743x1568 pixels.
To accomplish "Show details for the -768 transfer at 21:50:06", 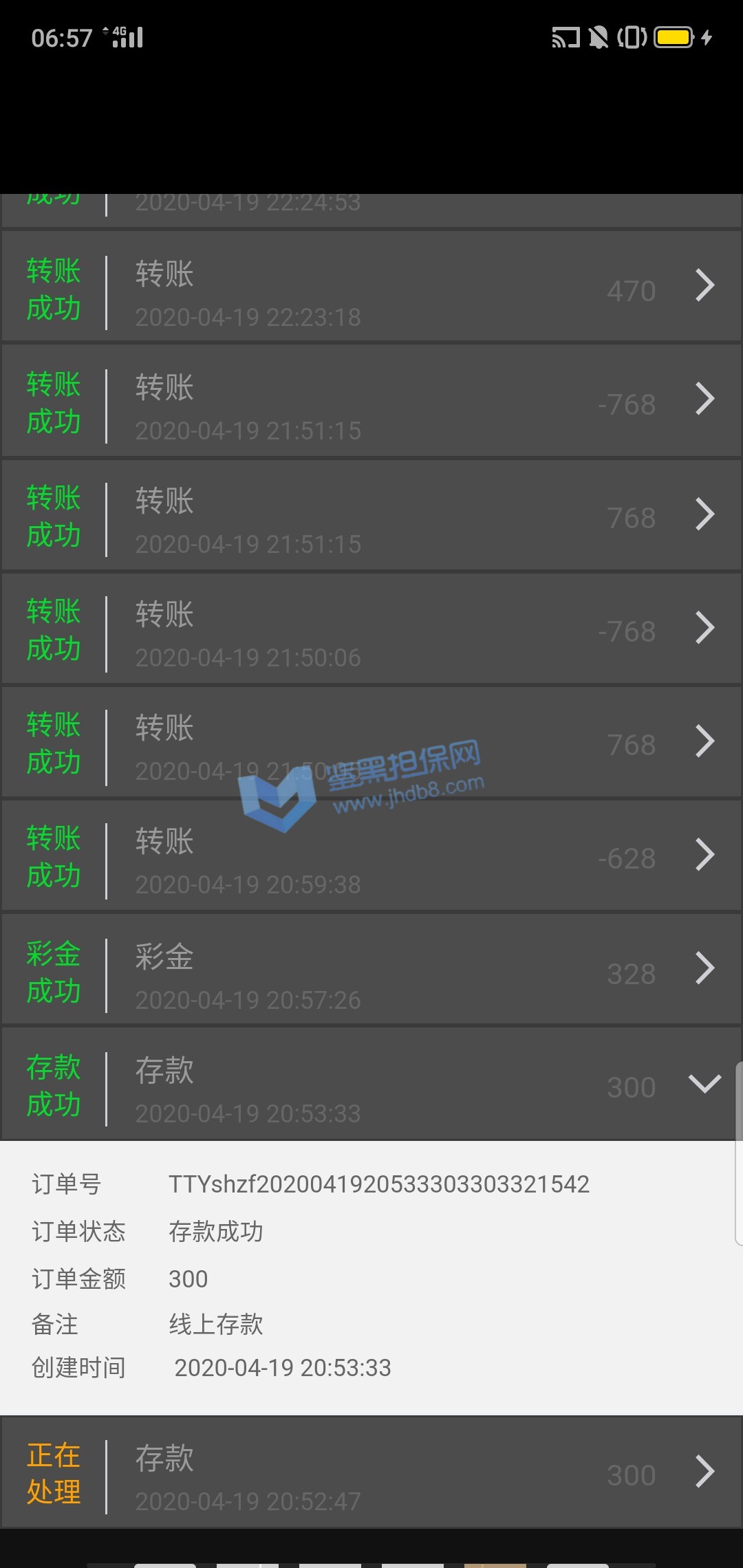I will pyautogui.click(x=704, y=628).
